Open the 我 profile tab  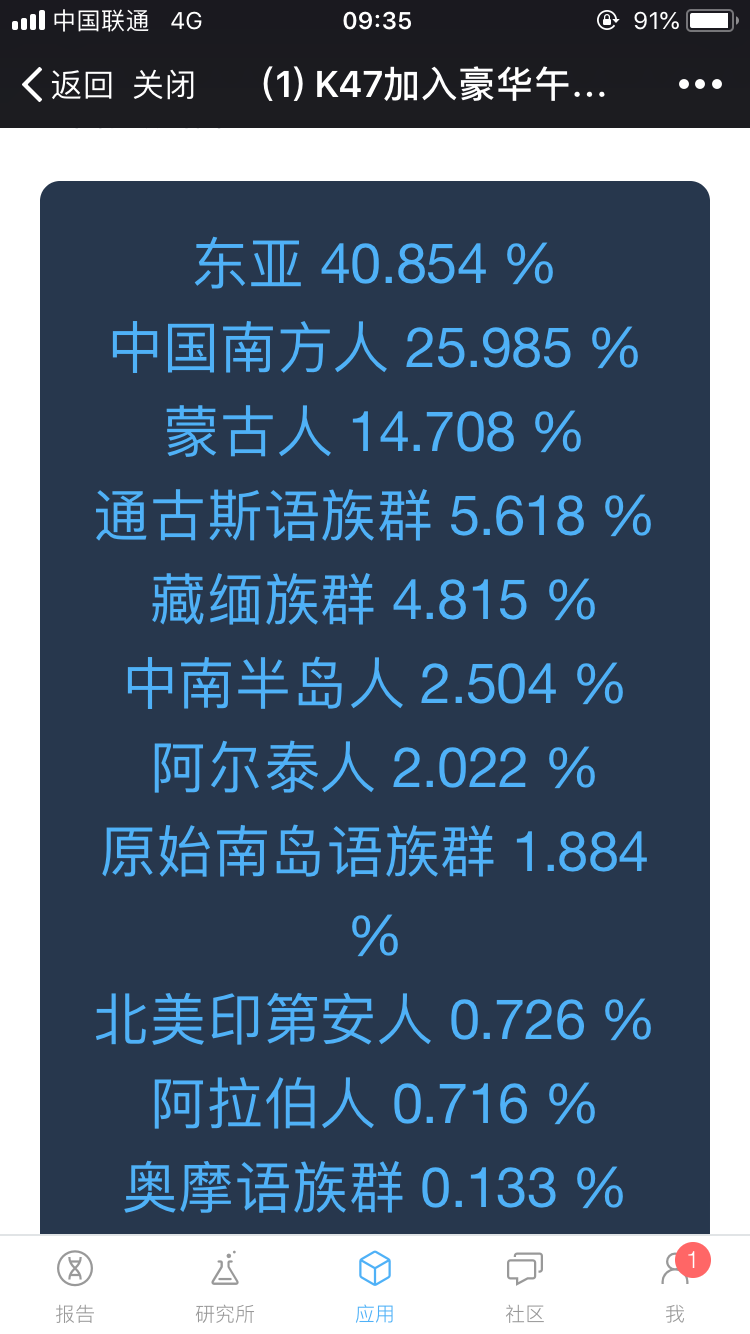(x=675, y=1287)
